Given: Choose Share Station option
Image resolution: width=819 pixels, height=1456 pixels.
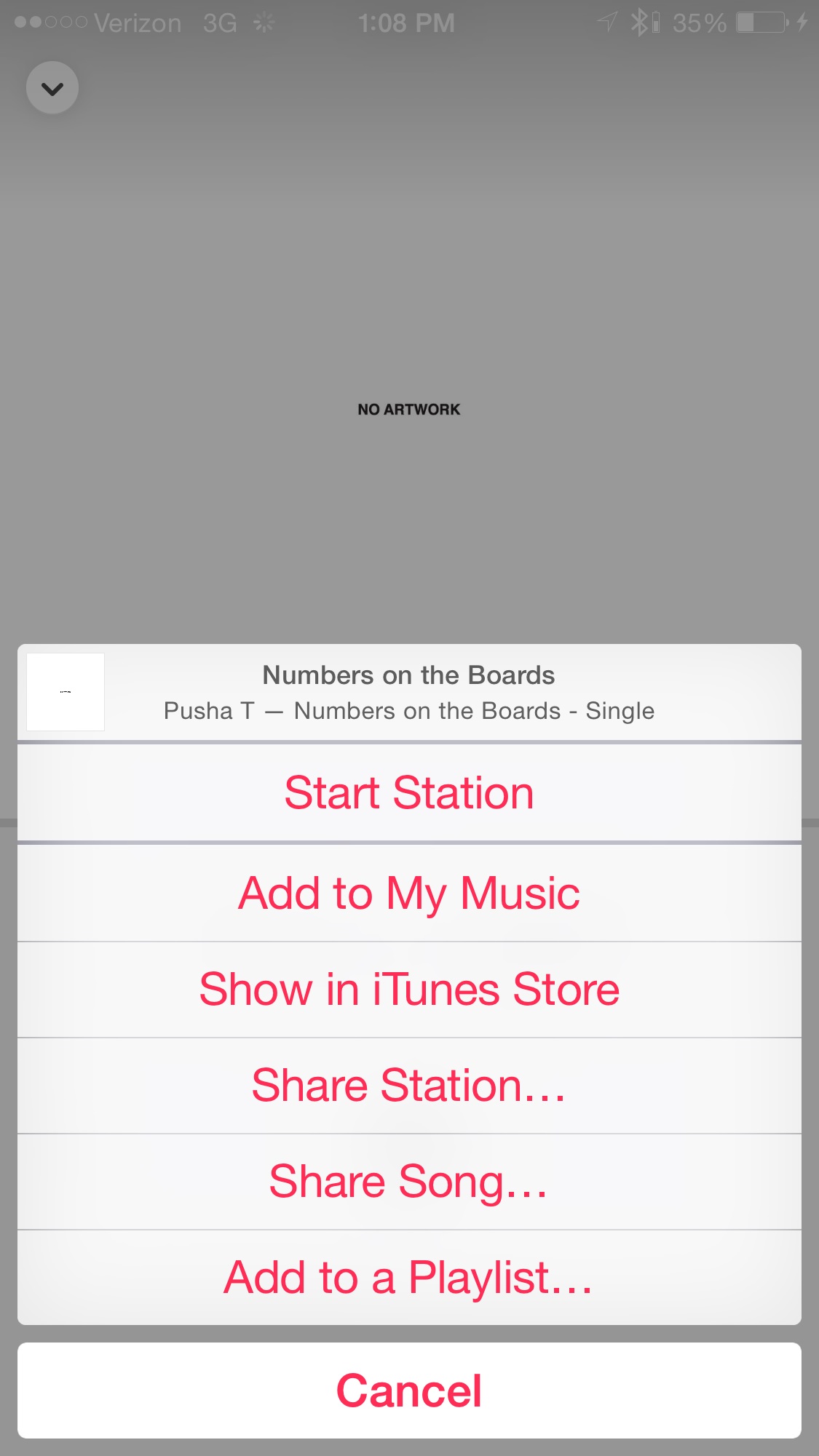Looking at the screenshot, I should coord(409,1086).
